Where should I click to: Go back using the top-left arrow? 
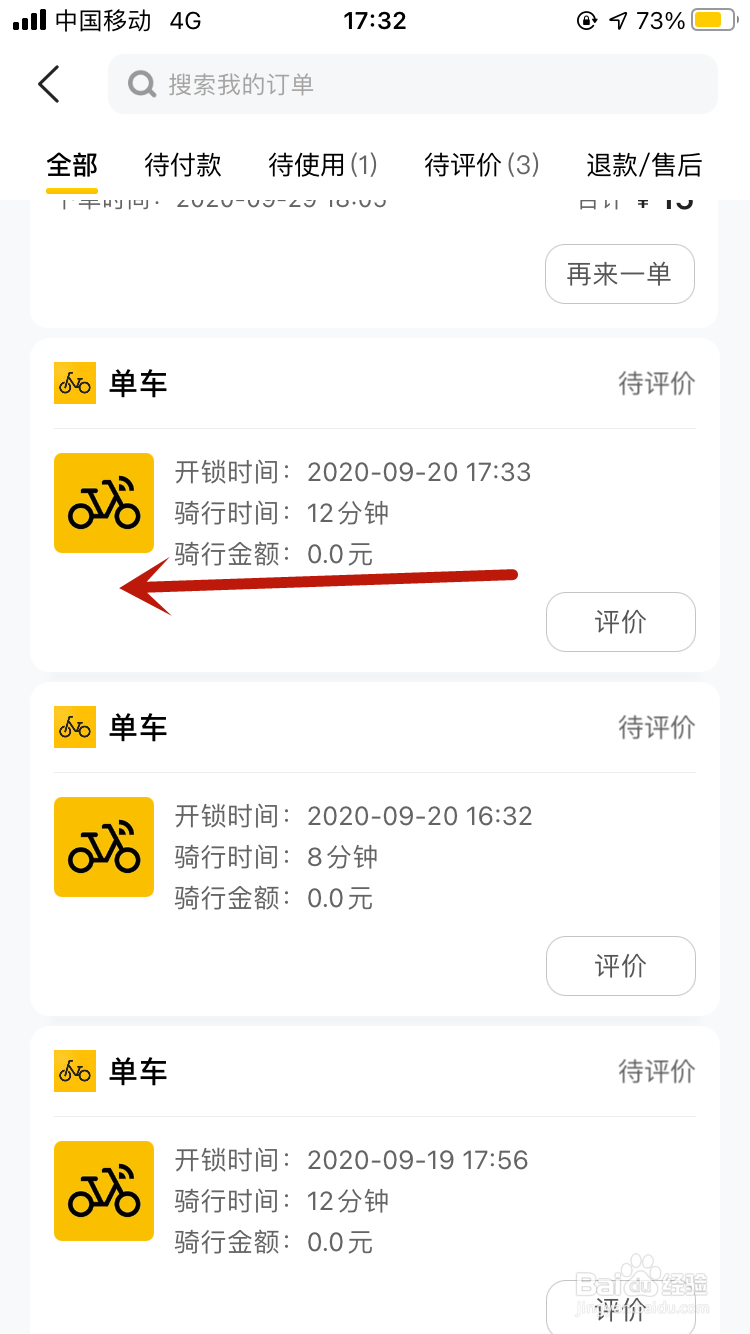tap(49, 84)
